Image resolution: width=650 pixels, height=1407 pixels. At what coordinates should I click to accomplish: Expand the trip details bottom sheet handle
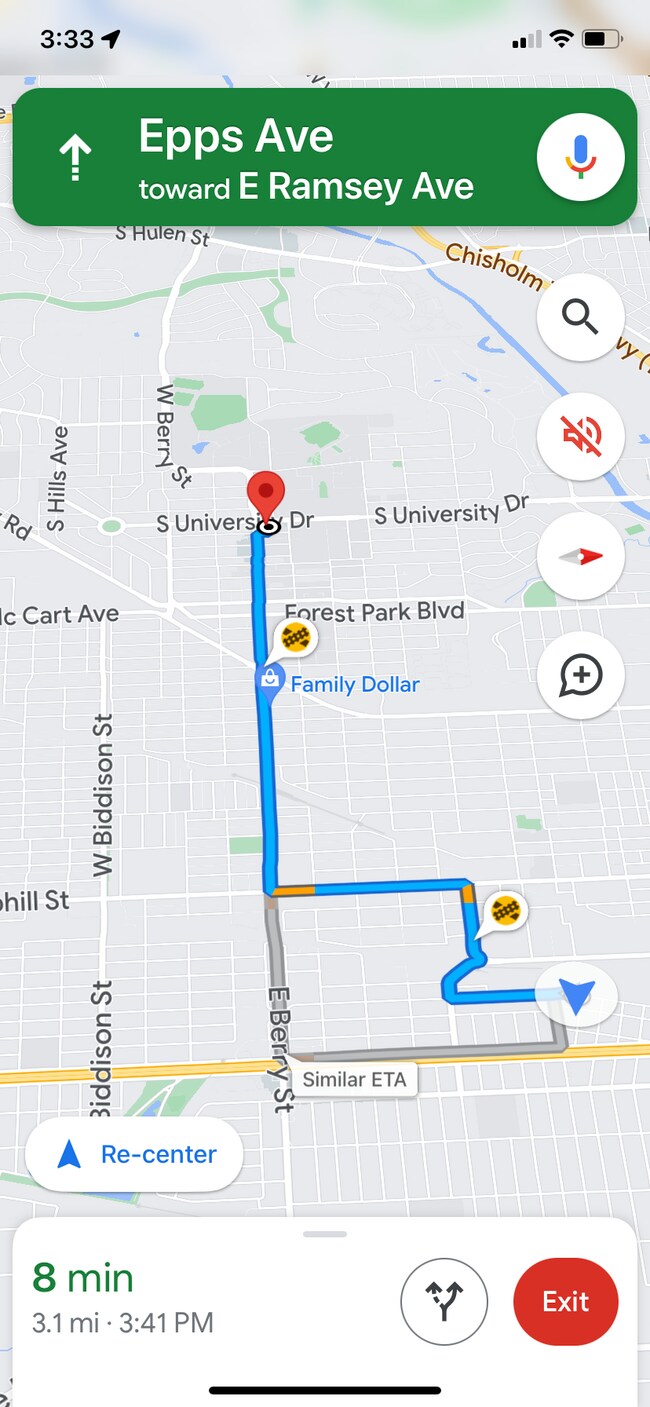(324, 1234)
